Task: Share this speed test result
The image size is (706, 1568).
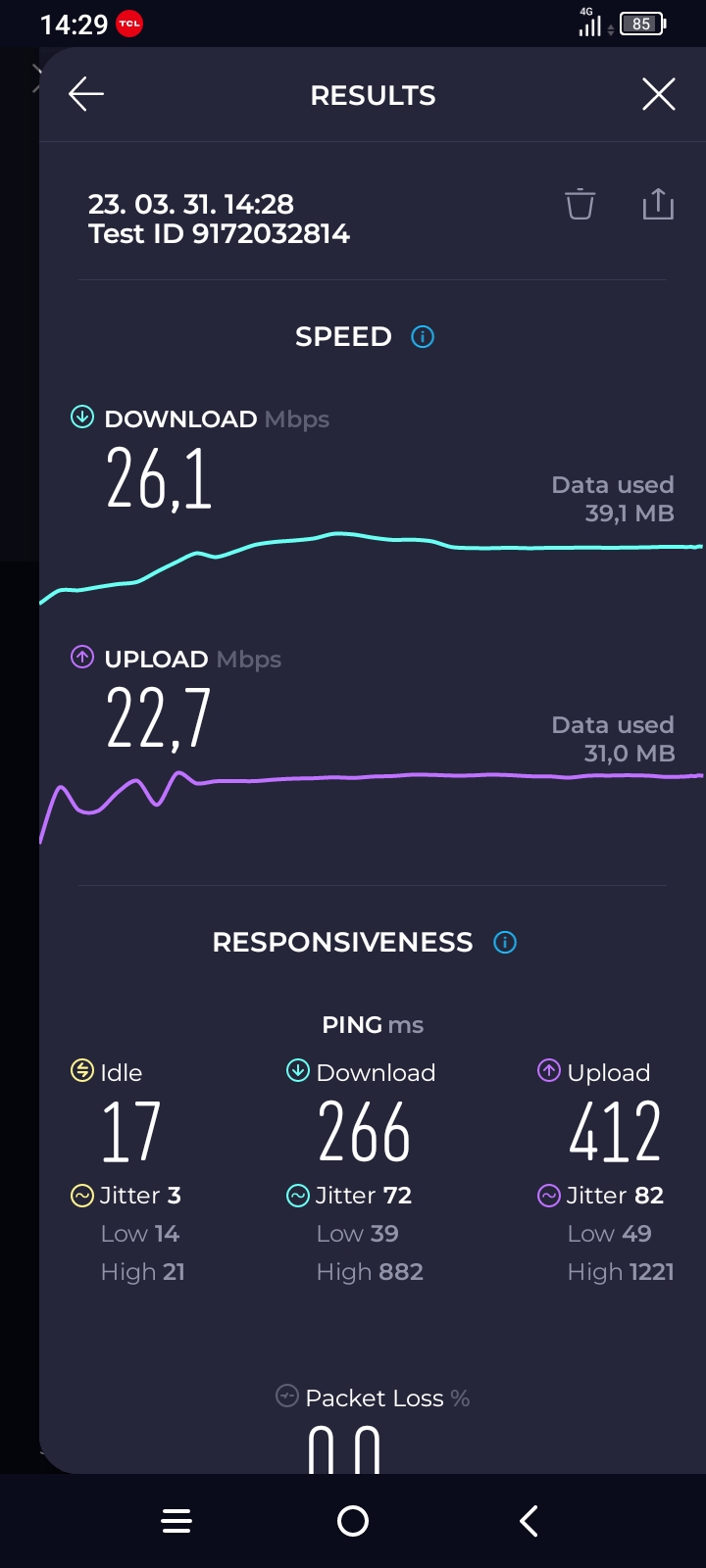Action: 658,204
